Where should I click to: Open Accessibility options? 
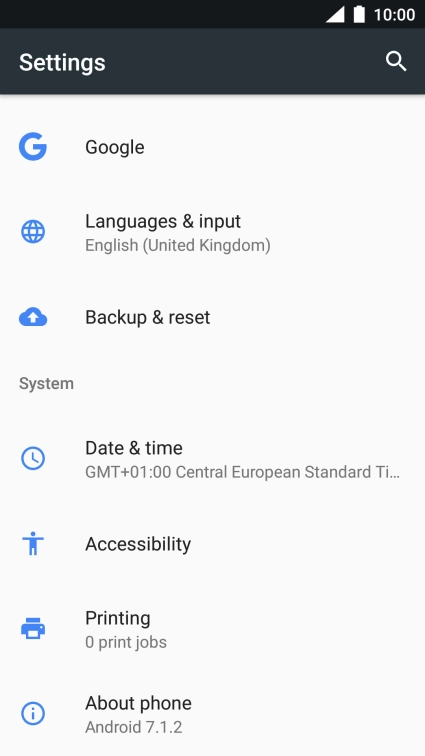(212, 544)
